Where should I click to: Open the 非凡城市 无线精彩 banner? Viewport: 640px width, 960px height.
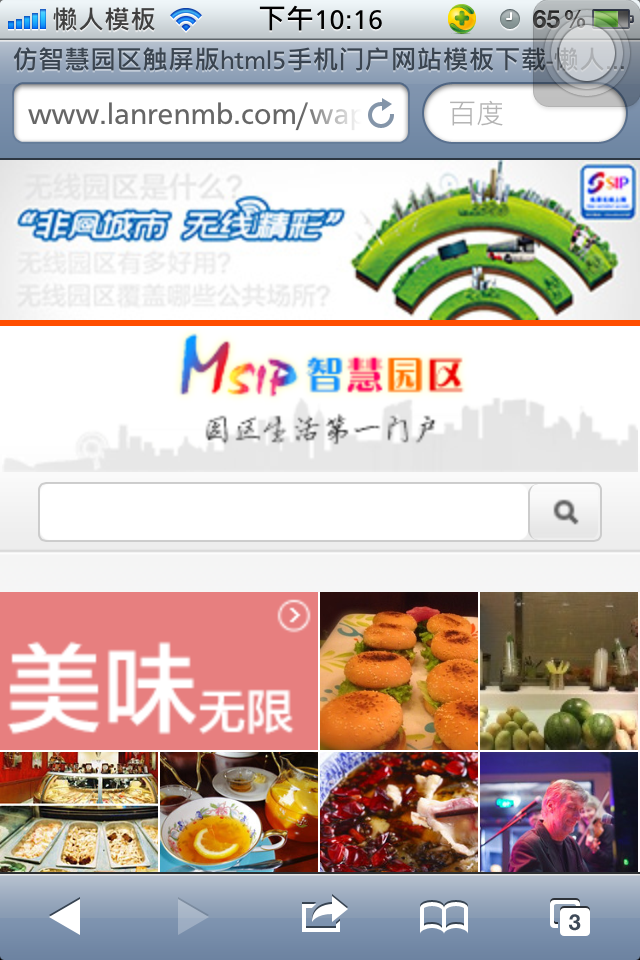[x=320, y=240]
